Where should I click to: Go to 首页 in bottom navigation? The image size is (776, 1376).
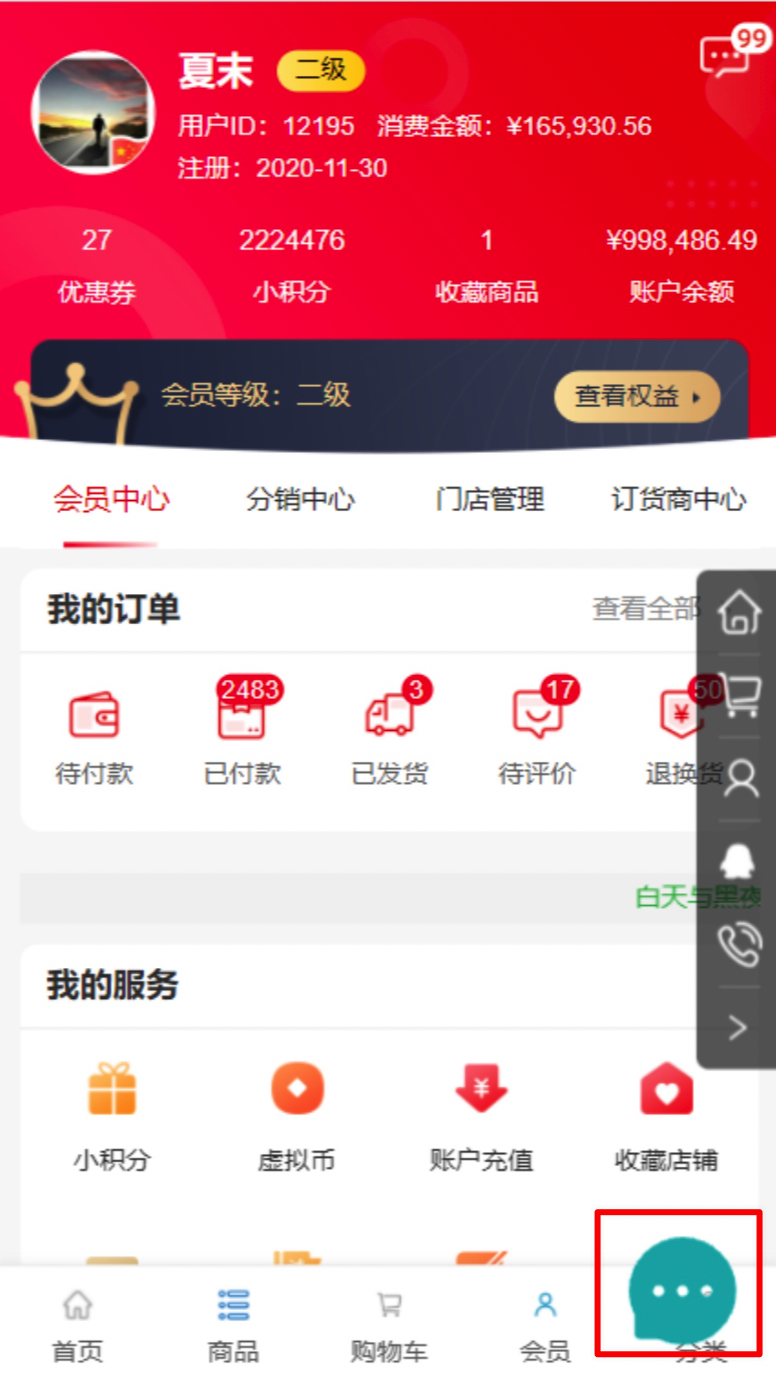[x=77, y=1325]
